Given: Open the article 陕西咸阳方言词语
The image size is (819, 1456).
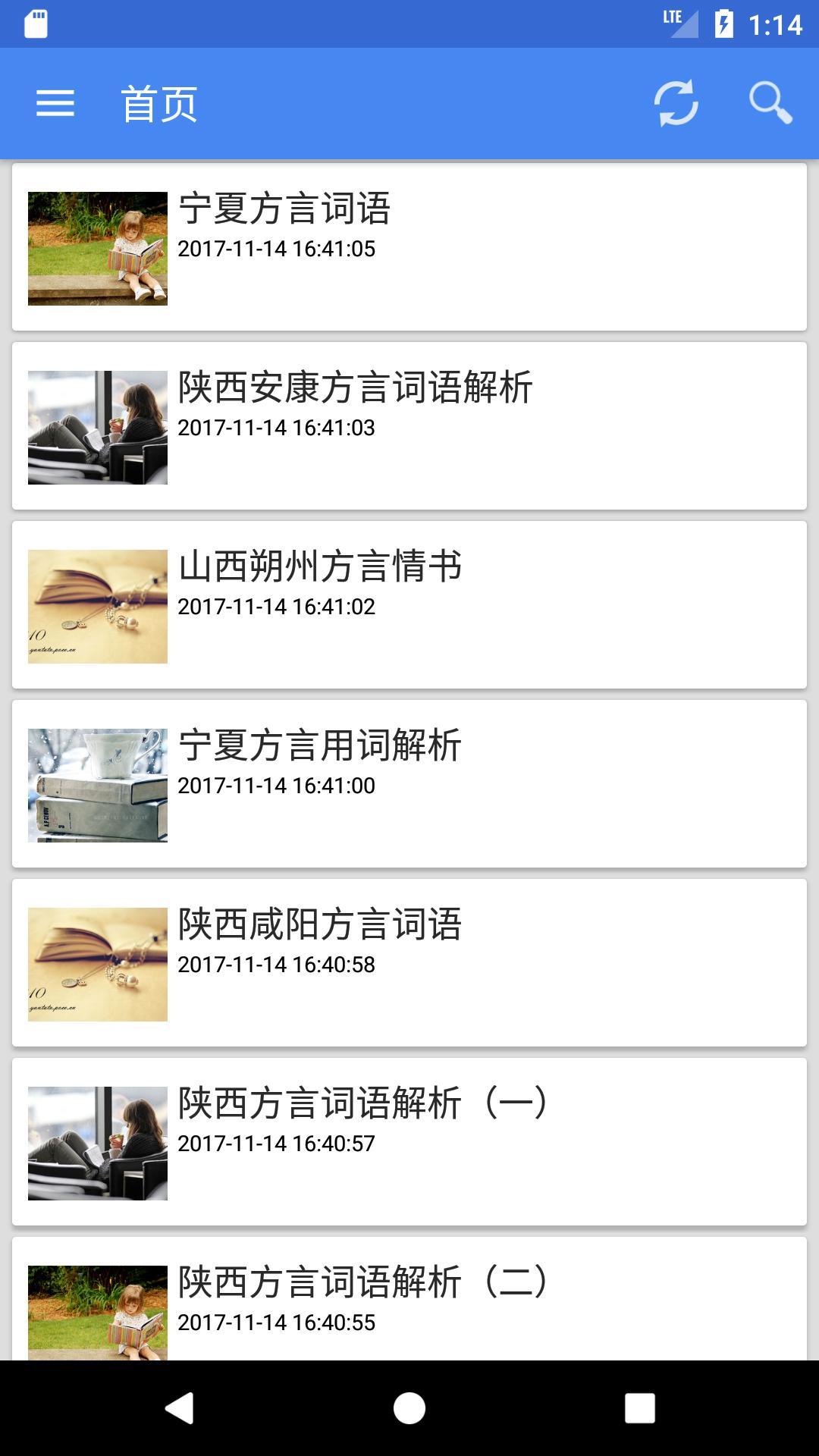Looking at the screenshot, I should click(409, 963).
